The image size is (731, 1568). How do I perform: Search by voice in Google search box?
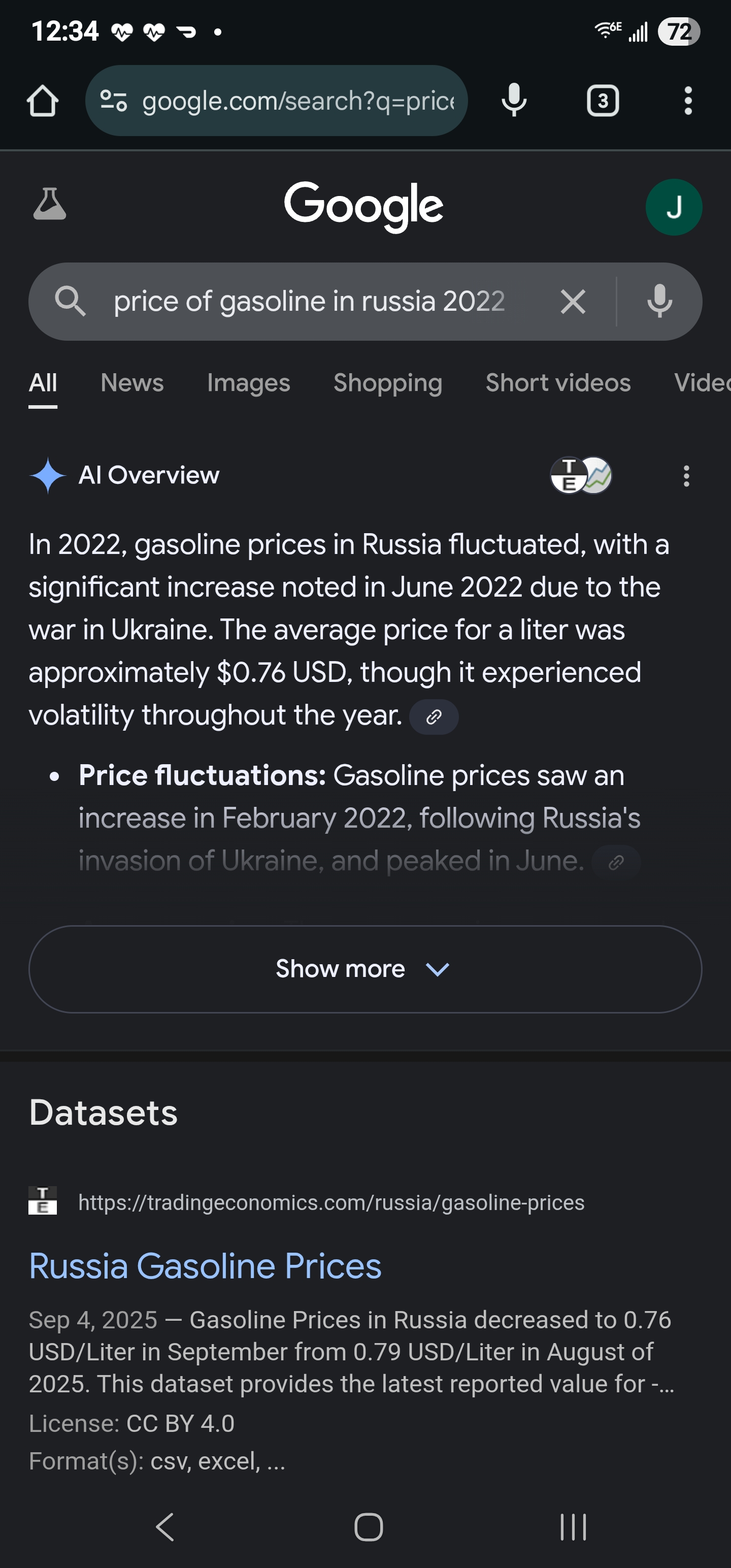tap(659, 302)
